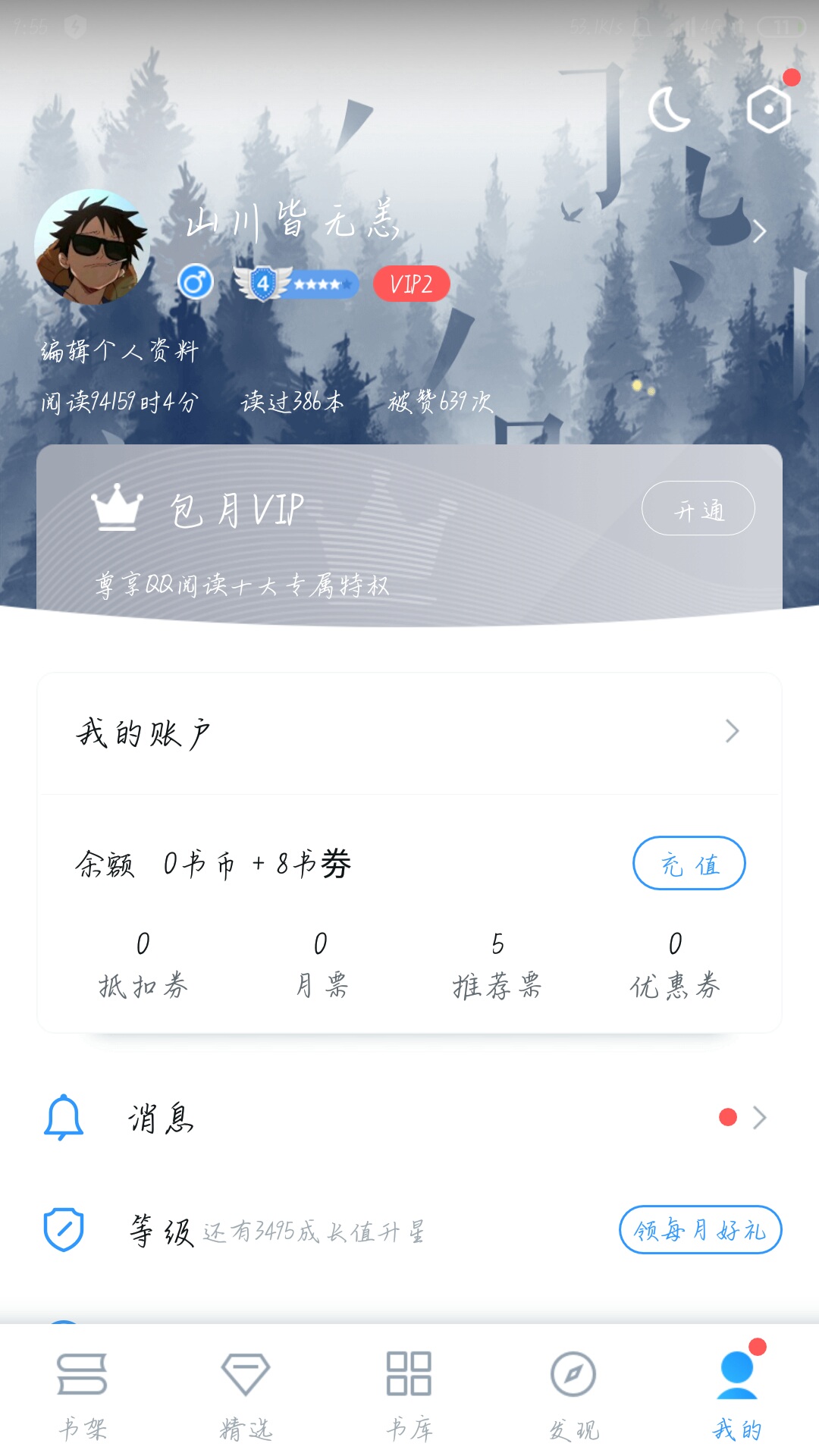This screenshot has width=819, height=1456.
Task: Tap the profile avatar picture
Action: pyautogui.click(x=93, y=247)
